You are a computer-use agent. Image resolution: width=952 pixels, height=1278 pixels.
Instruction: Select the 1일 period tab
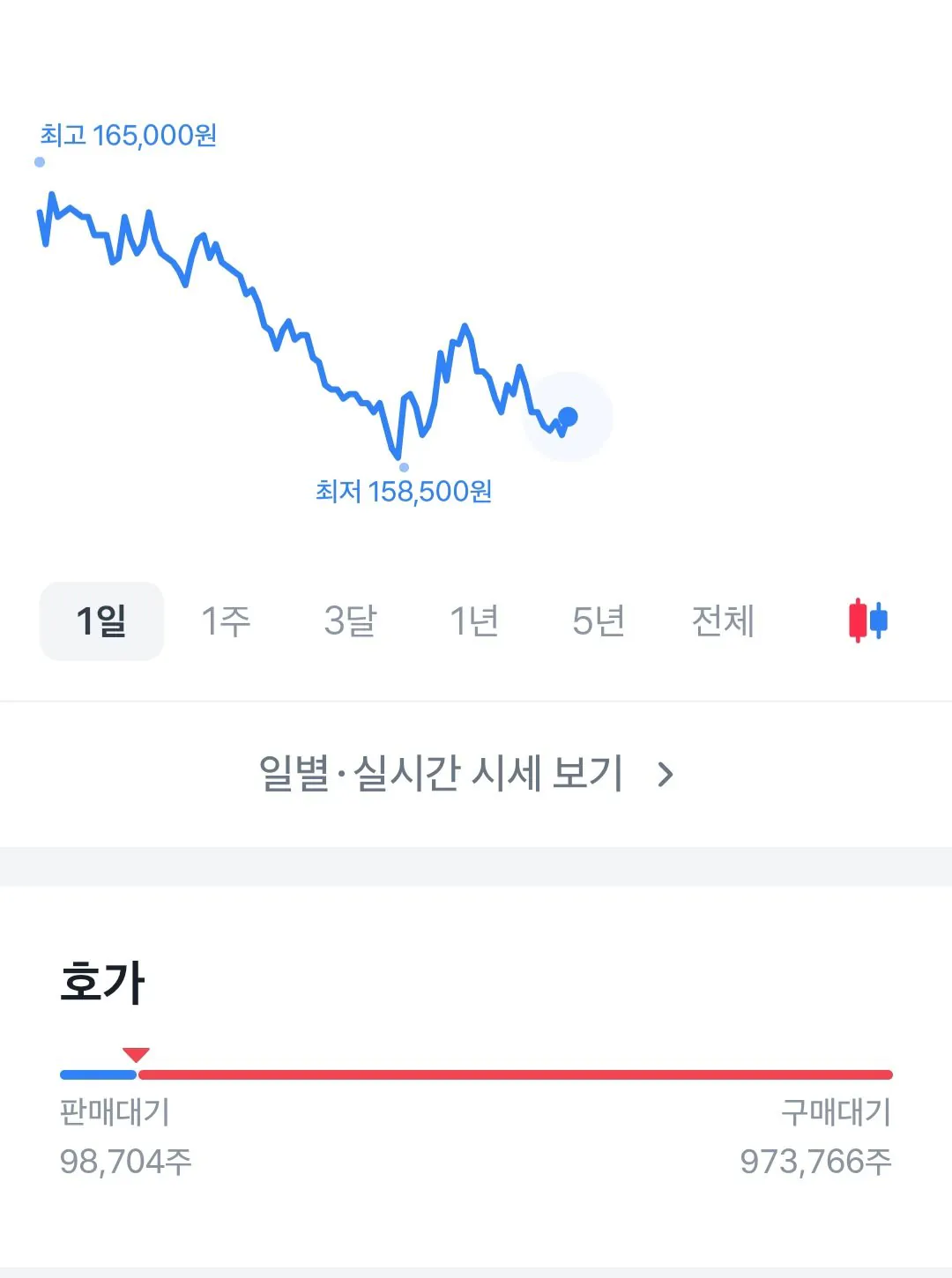click(x=101, y=620)
